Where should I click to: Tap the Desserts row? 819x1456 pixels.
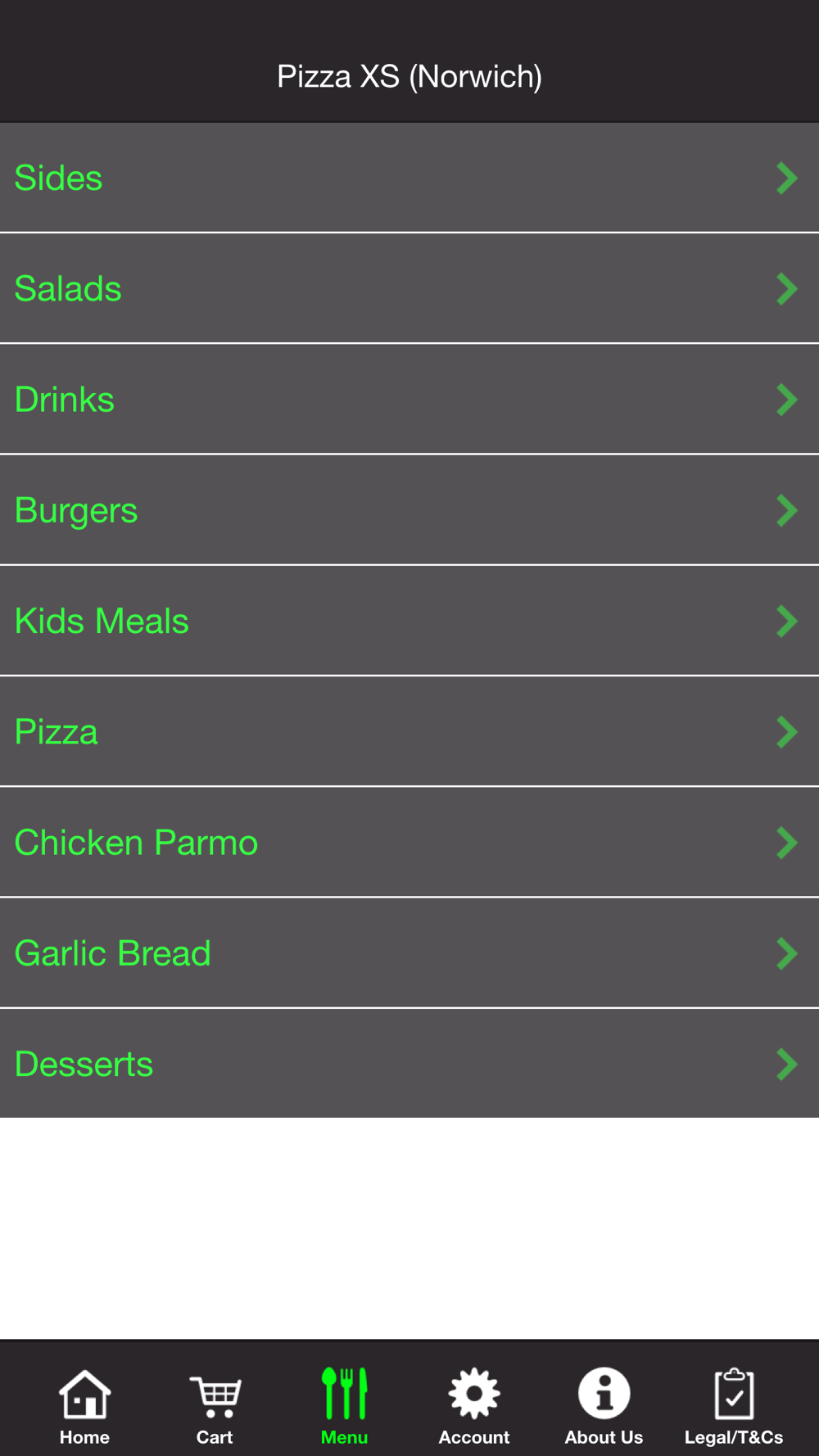pos(409,1064)
